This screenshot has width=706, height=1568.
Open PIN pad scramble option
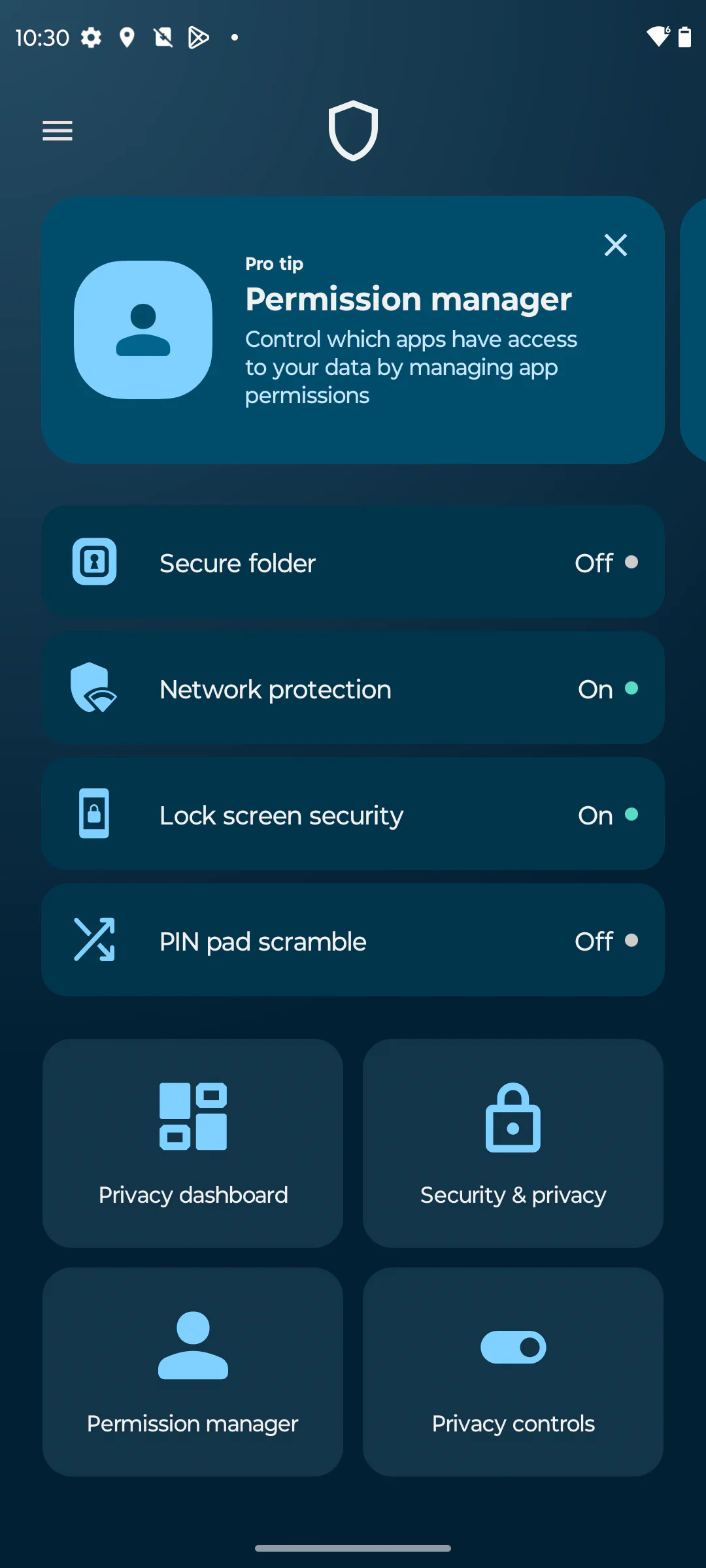[x=353, y=940]
